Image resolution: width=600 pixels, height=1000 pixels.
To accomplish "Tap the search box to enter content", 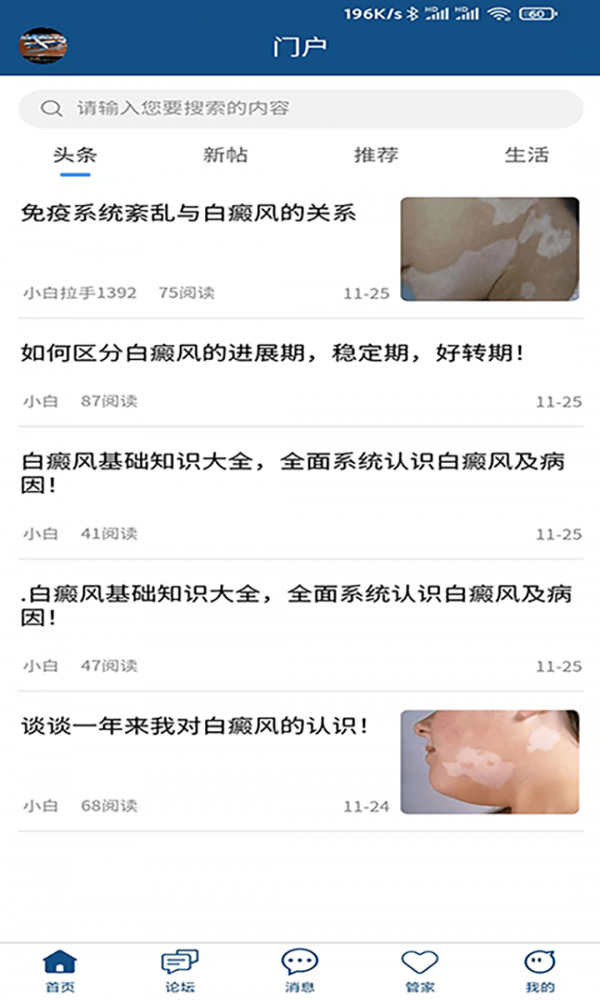I will [300, 108].
